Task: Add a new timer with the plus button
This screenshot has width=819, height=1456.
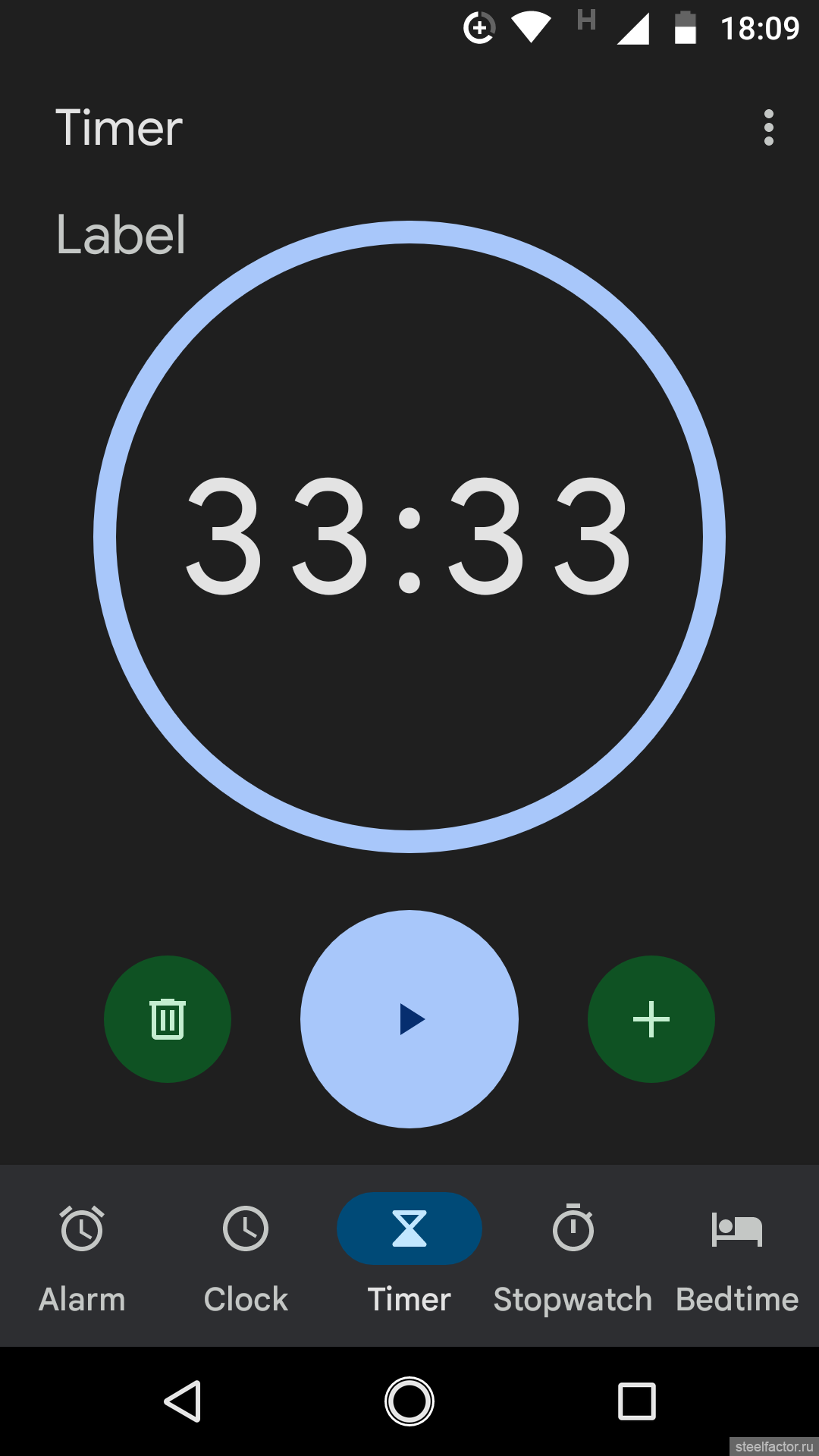Action: coord(651,1019)
